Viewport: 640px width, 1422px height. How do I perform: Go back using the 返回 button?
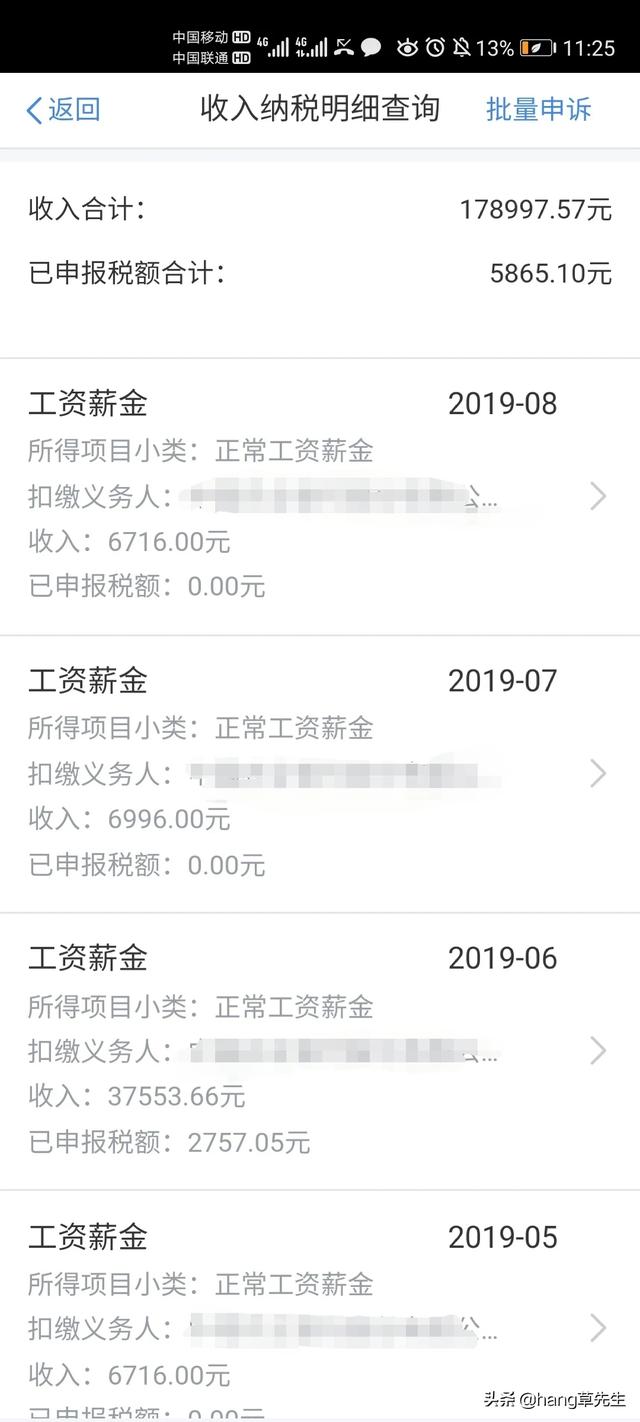tap(63, 109)
